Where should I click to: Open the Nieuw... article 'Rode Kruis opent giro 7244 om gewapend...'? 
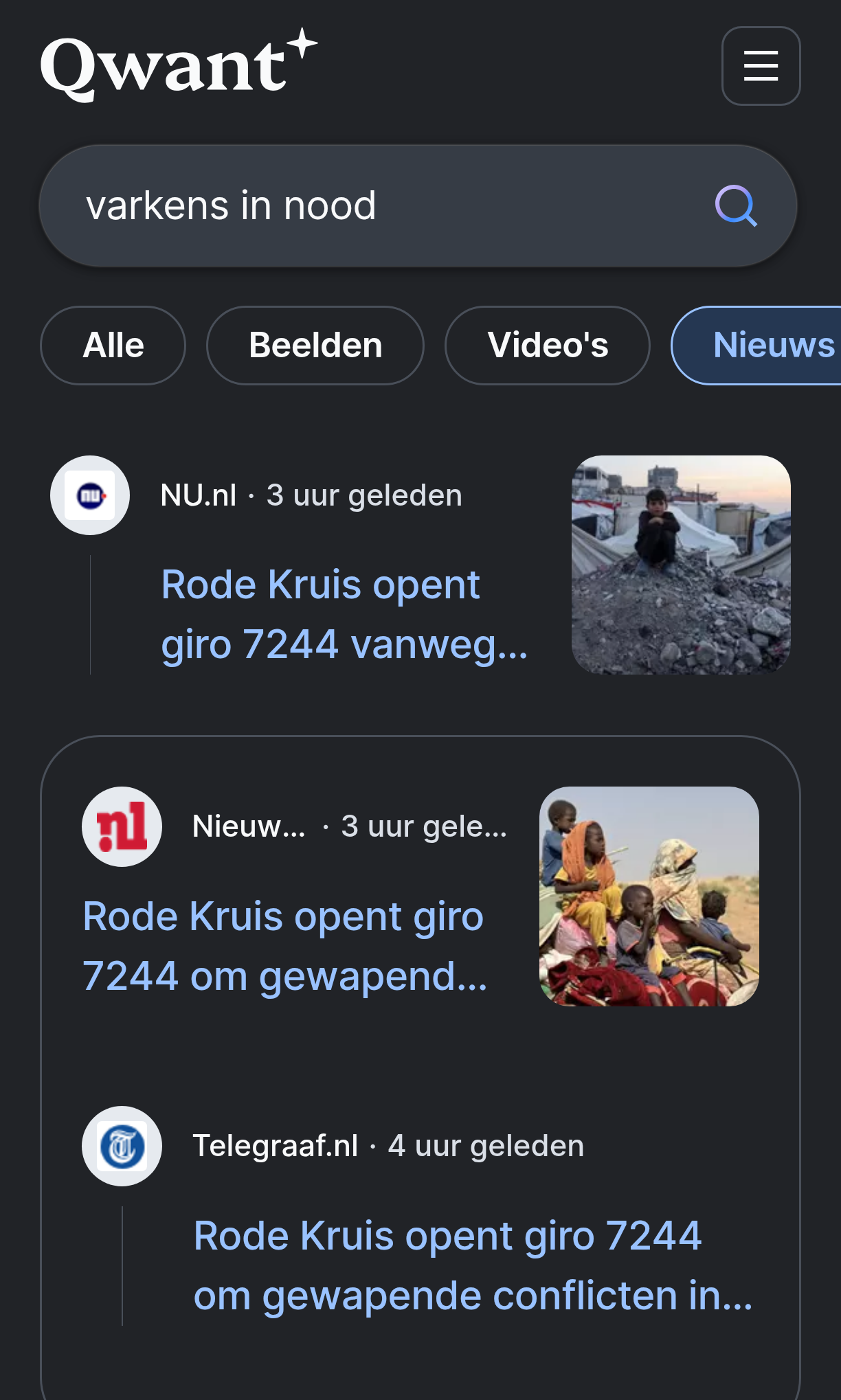tap(284, 946)
